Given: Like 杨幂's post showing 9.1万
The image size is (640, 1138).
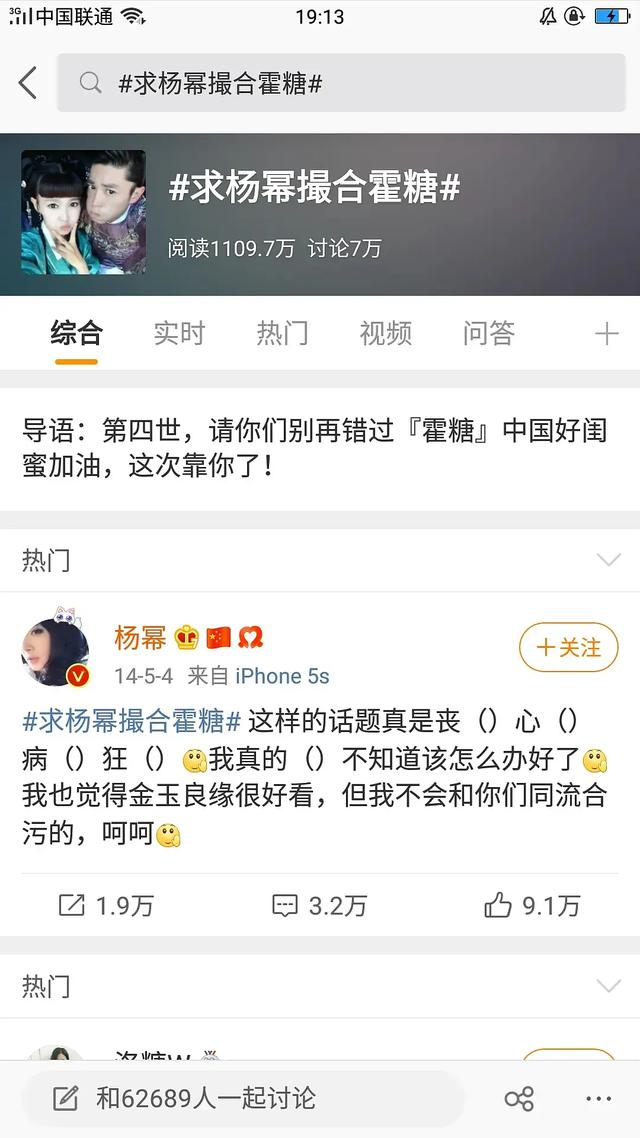Looking at the screenshot, I should click(532, 906).
